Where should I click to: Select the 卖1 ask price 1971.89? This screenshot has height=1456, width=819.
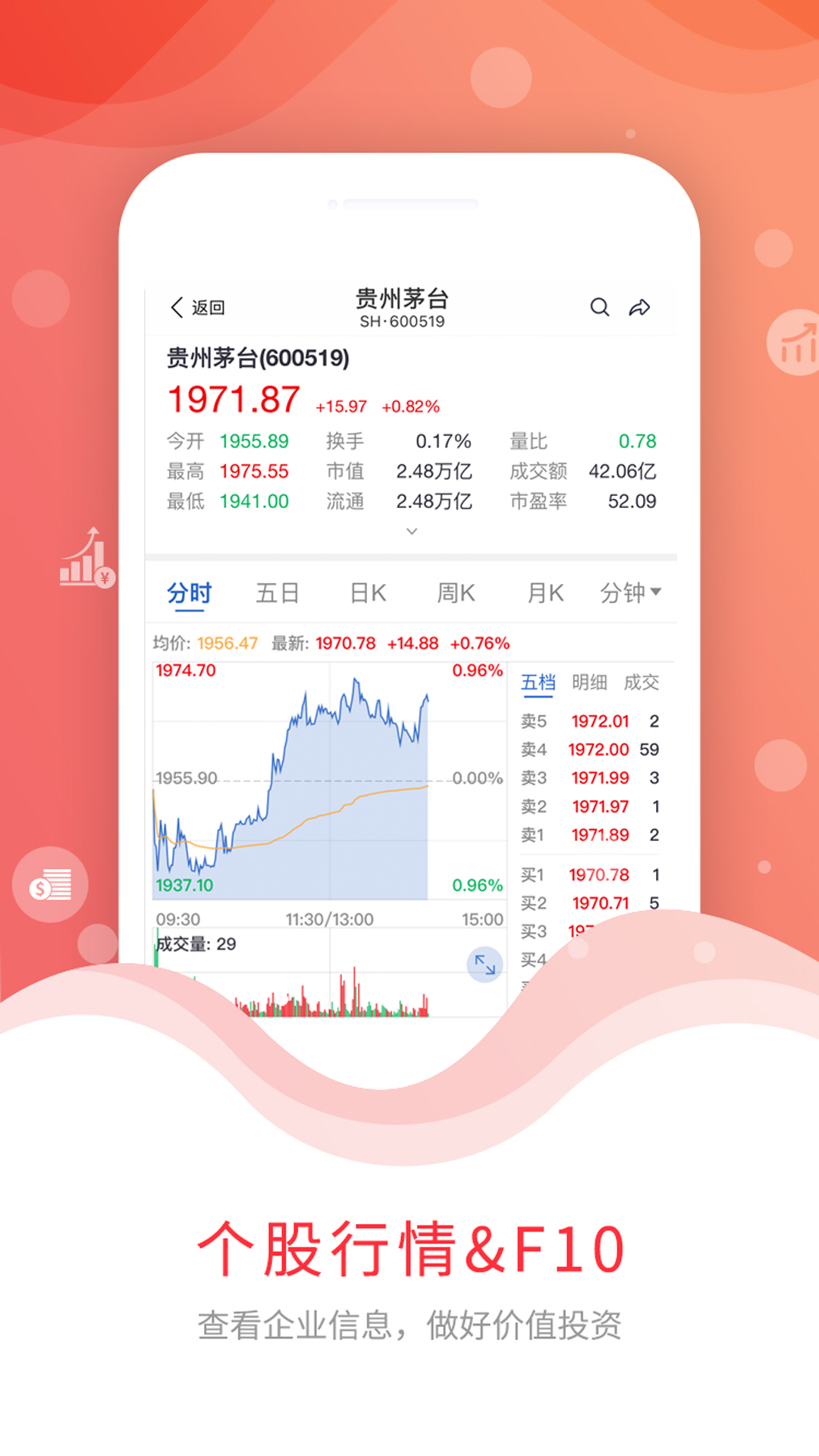600,835
